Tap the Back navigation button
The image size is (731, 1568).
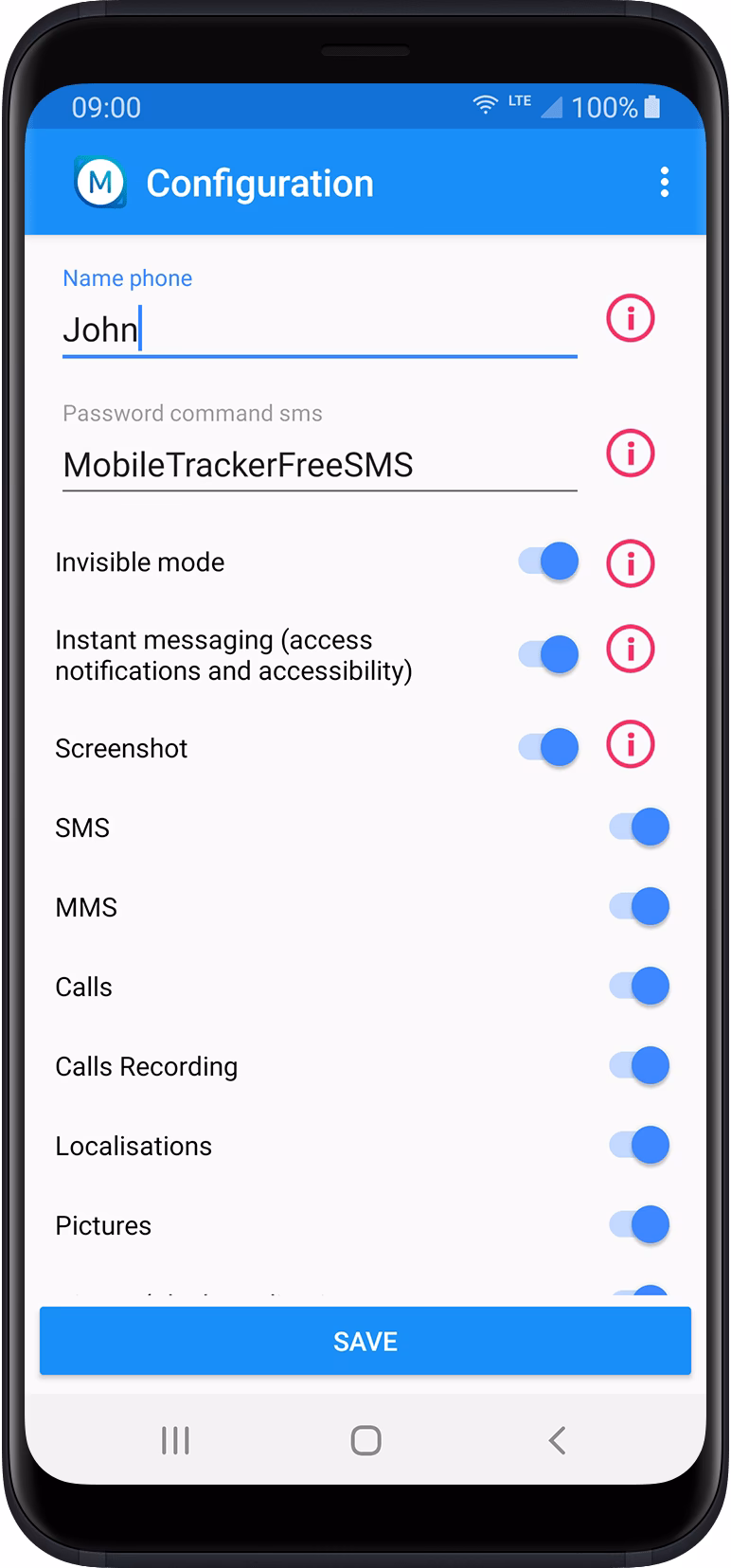coord(556,1440)
